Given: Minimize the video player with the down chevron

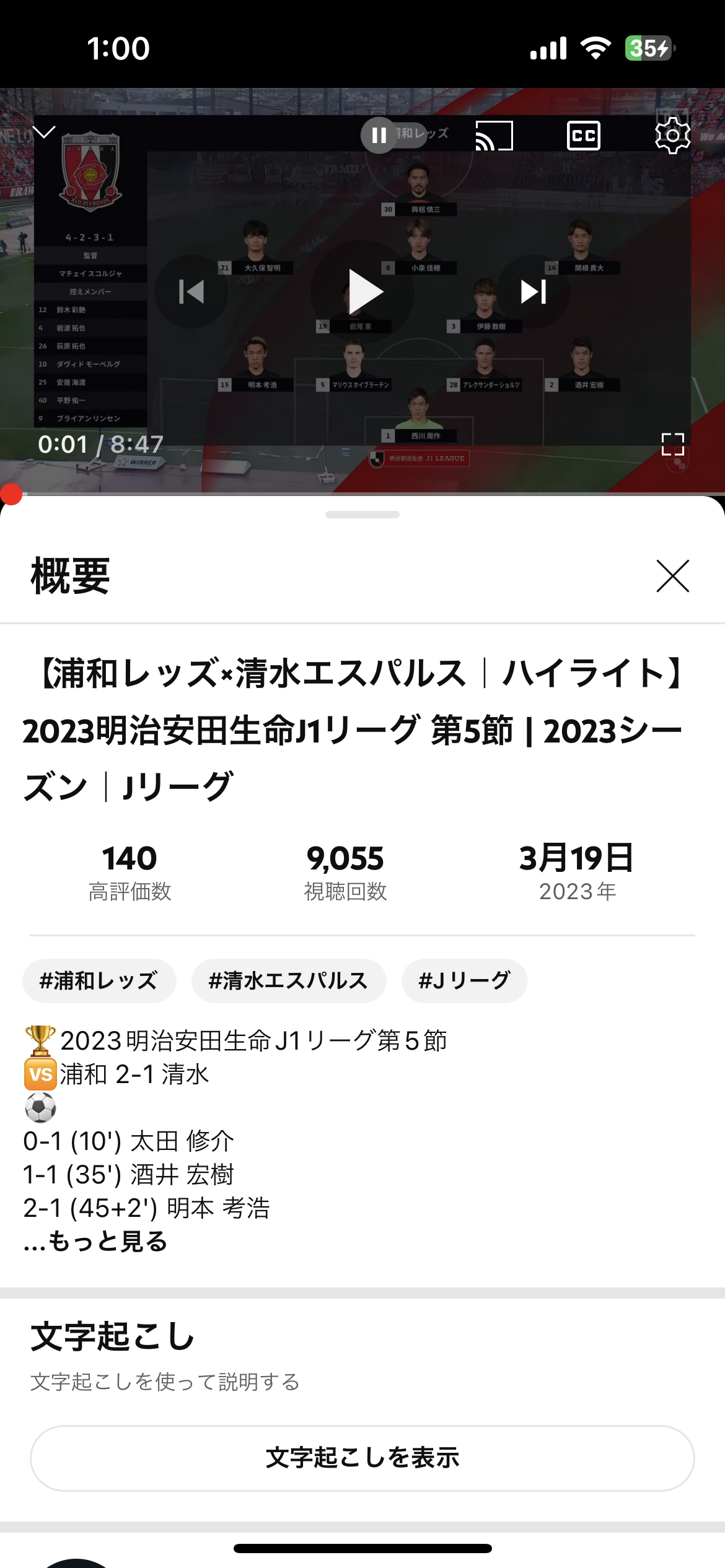Looking at the screenshot, I should (x=44, y=132).
